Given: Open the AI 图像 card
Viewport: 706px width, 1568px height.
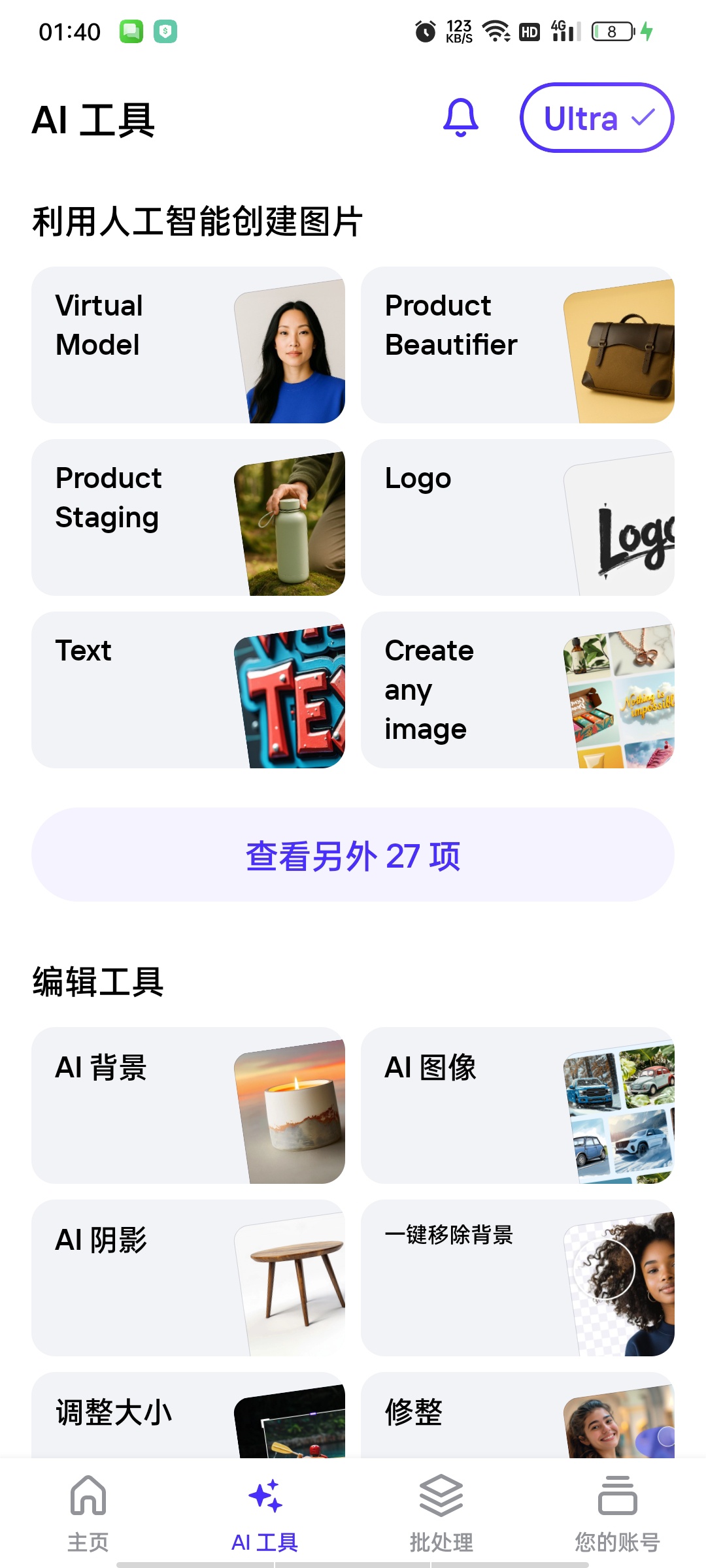Looking at the screenshot, I should click(518, 1105).
